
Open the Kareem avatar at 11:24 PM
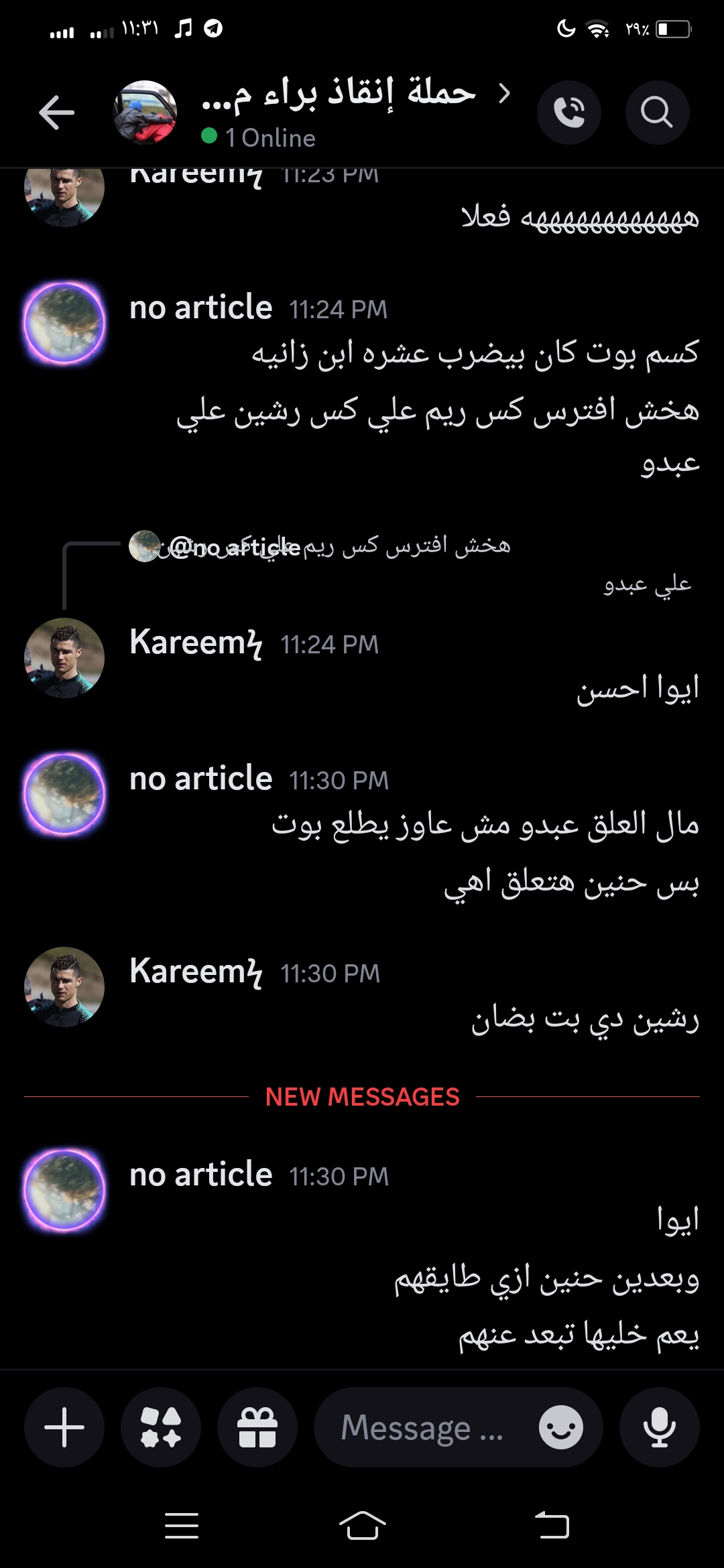tap(64, 658)
